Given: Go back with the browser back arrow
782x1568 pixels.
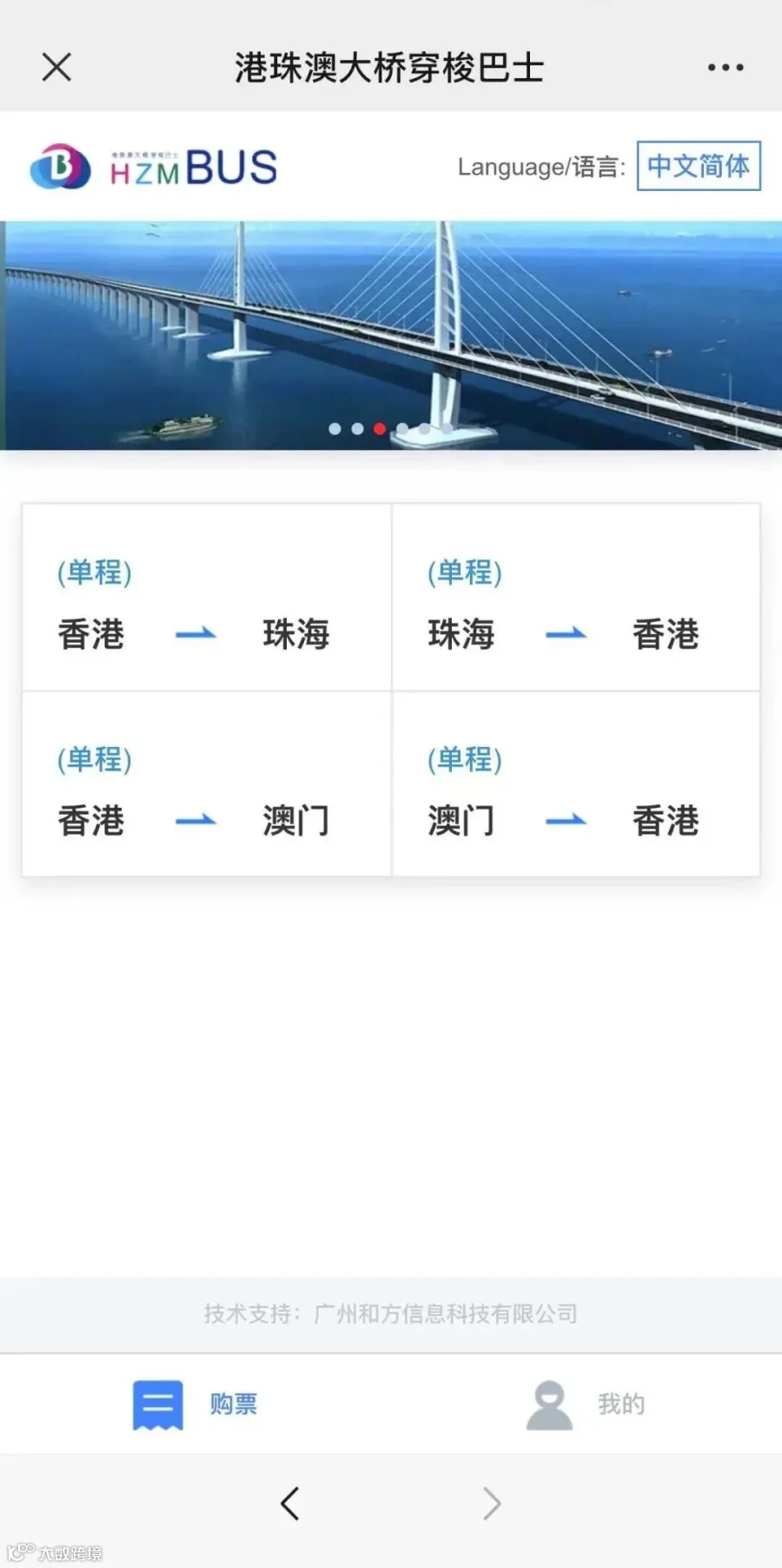Looking at the screenshot, I should [x=290, y=1503].
